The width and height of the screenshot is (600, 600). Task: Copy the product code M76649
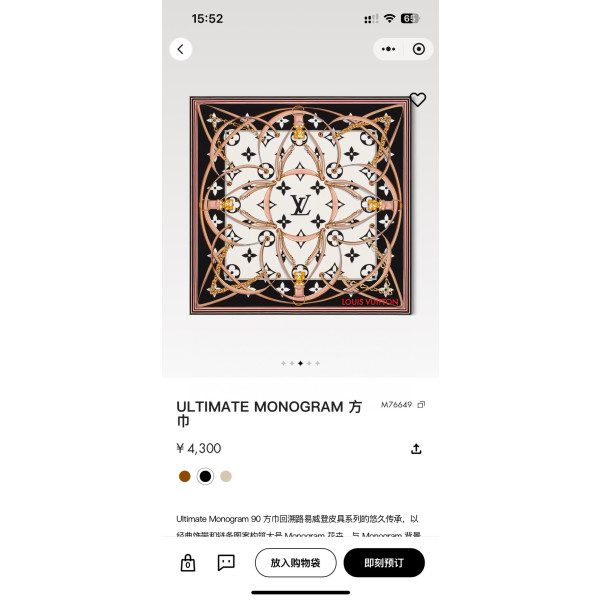coord(421,405)
